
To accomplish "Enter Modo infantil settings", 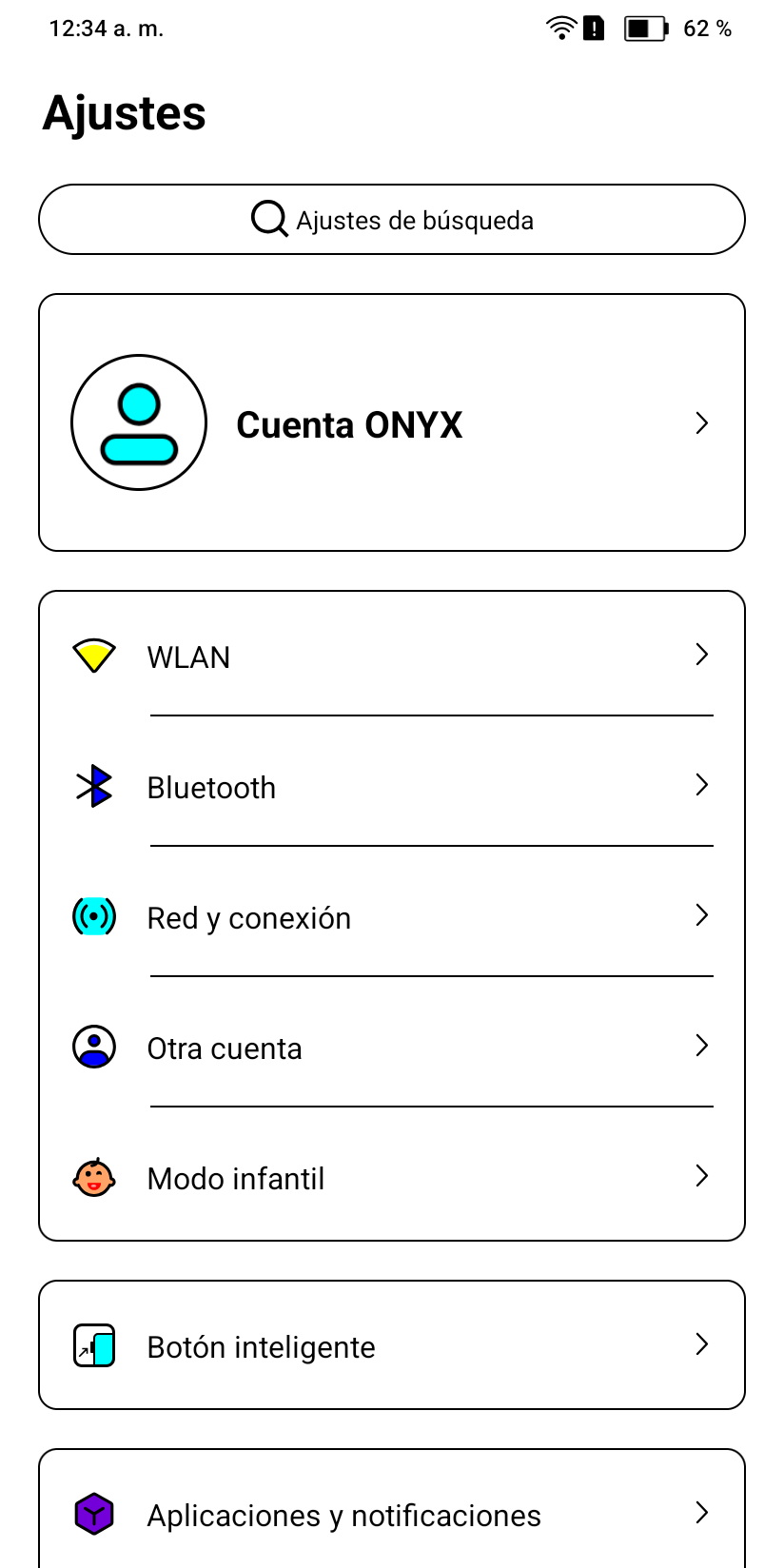I will [x=391, y=1178].
